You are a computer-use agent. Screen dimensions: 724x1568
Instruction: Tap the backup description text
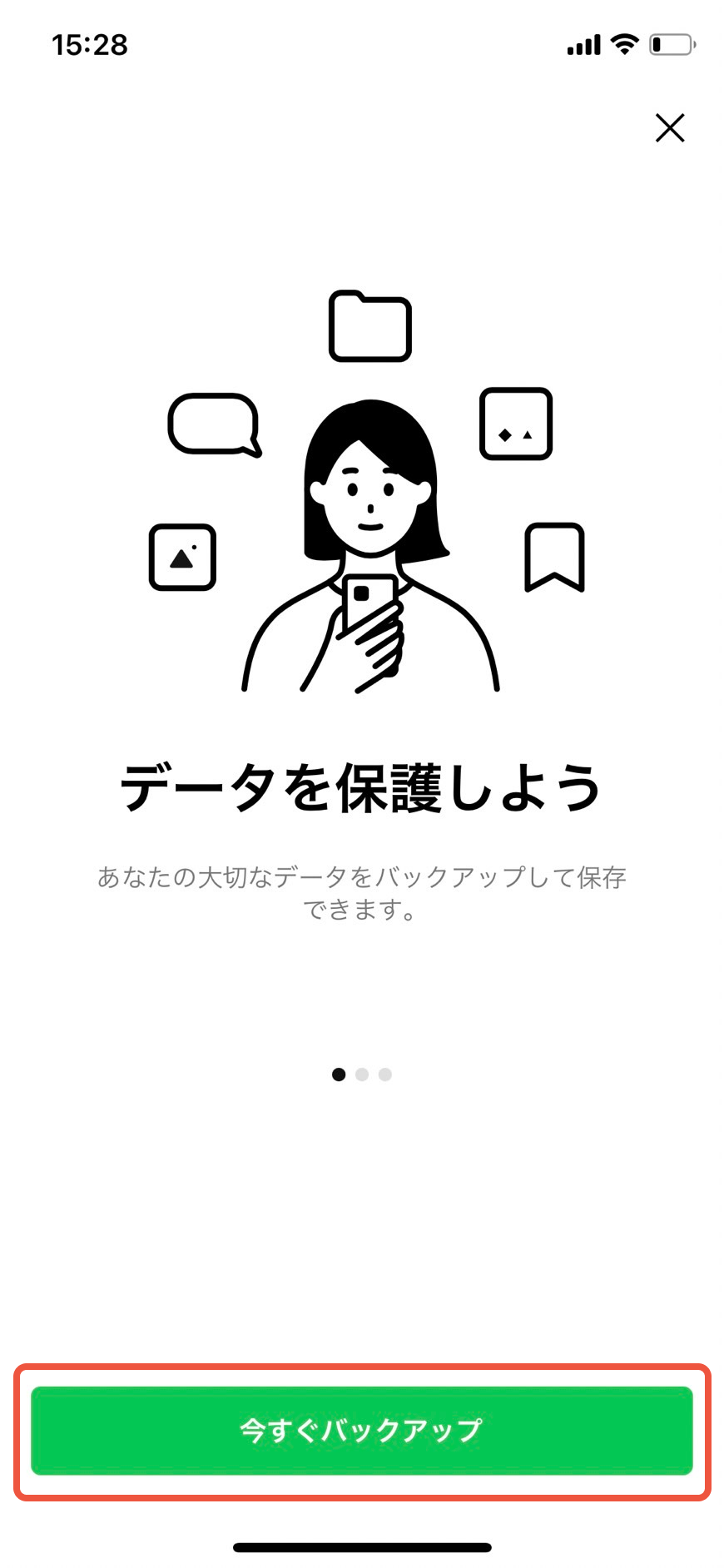pyautogui.click(x=362, y=892)
